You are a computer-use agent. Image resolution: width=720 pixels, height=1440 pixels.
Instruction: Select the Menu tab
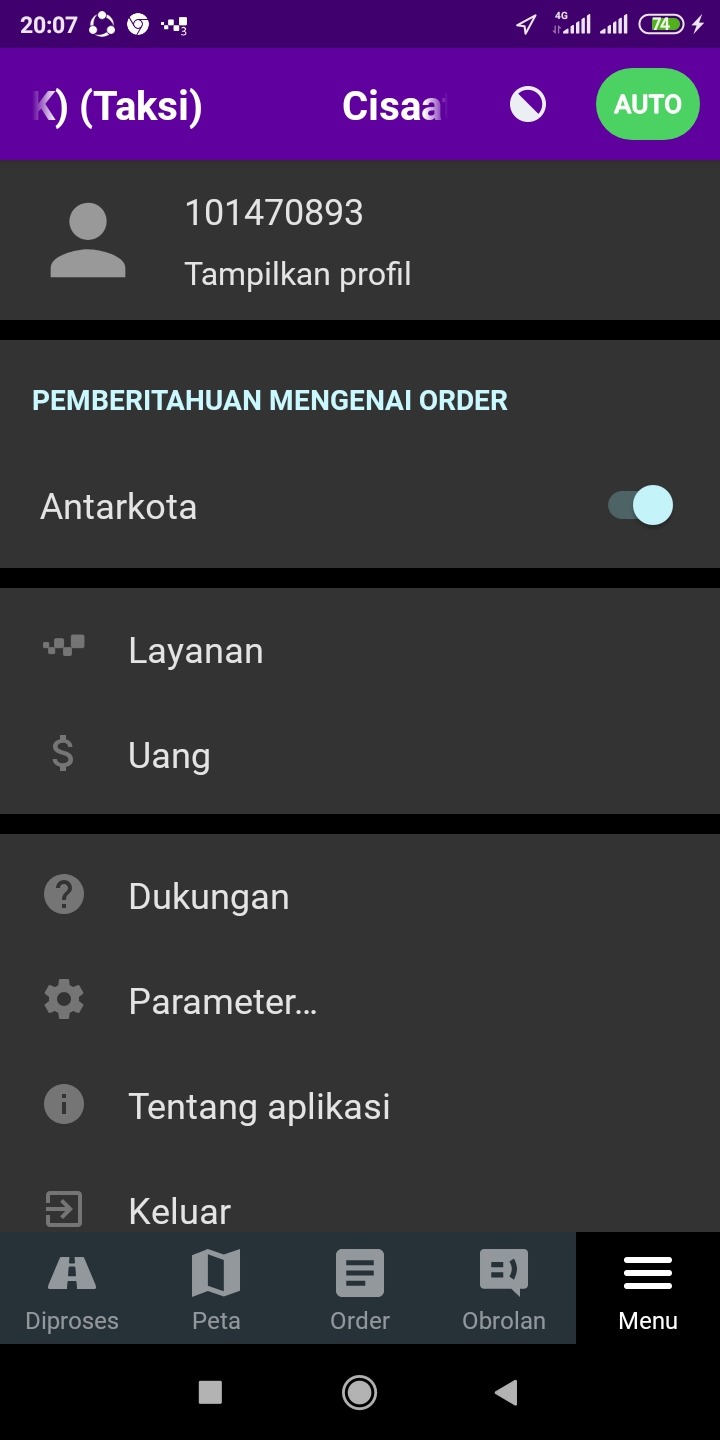(648, 1290)
